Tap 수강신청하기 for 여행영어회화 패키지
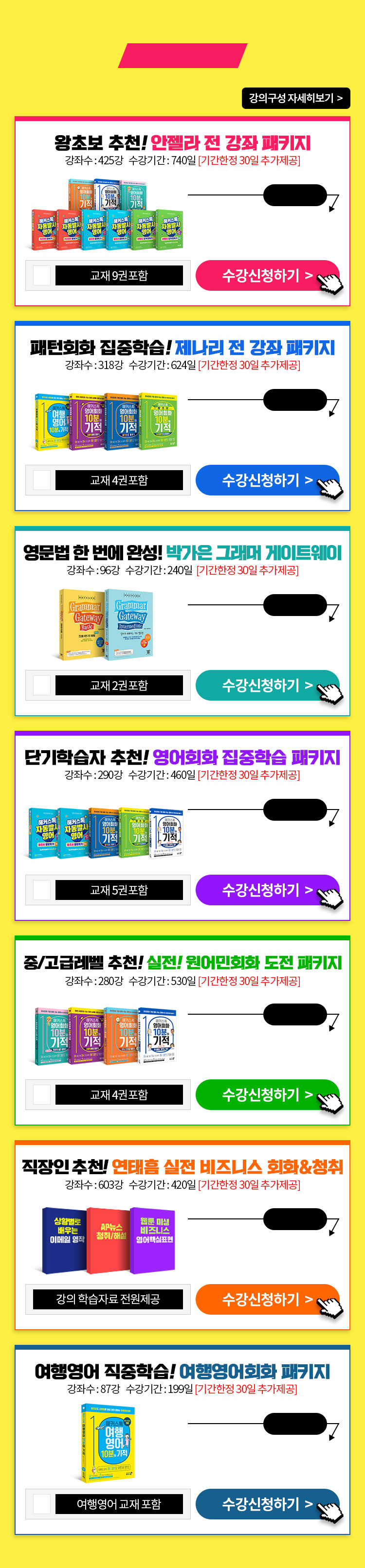The width and height of the screenshot is (365, 1568). click(266, 1504)
